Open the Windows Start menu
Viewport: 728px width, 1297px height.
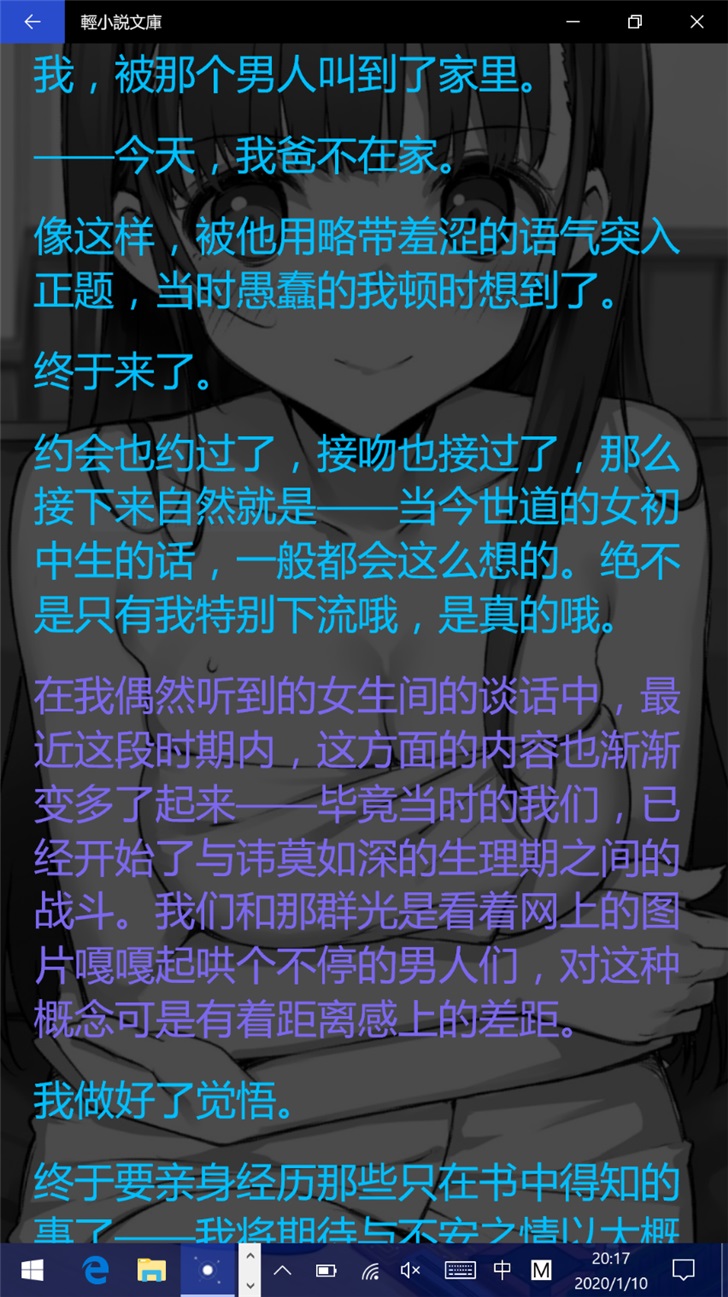(32, 1270)
